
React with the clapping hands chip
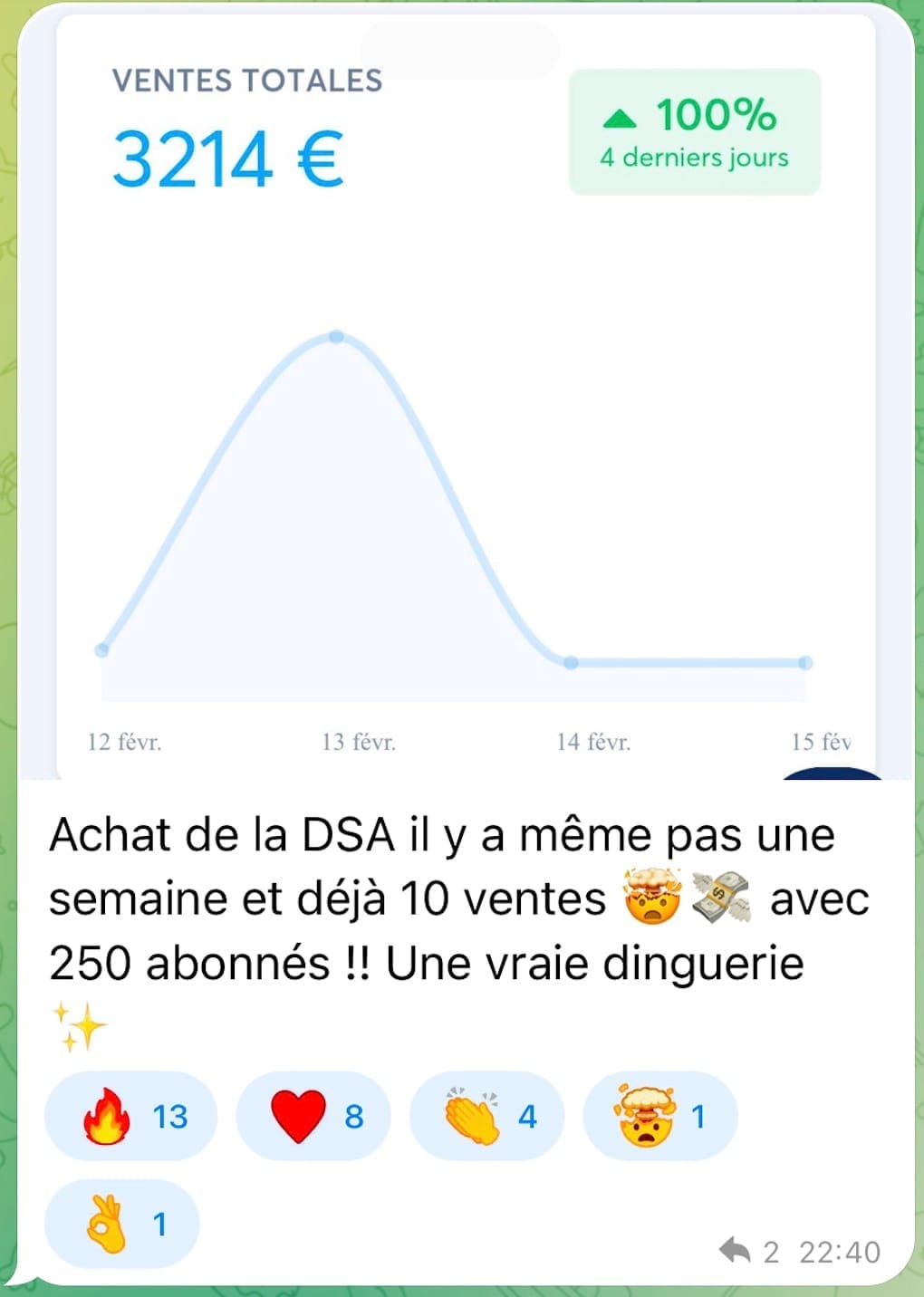tap(486, 1116)
